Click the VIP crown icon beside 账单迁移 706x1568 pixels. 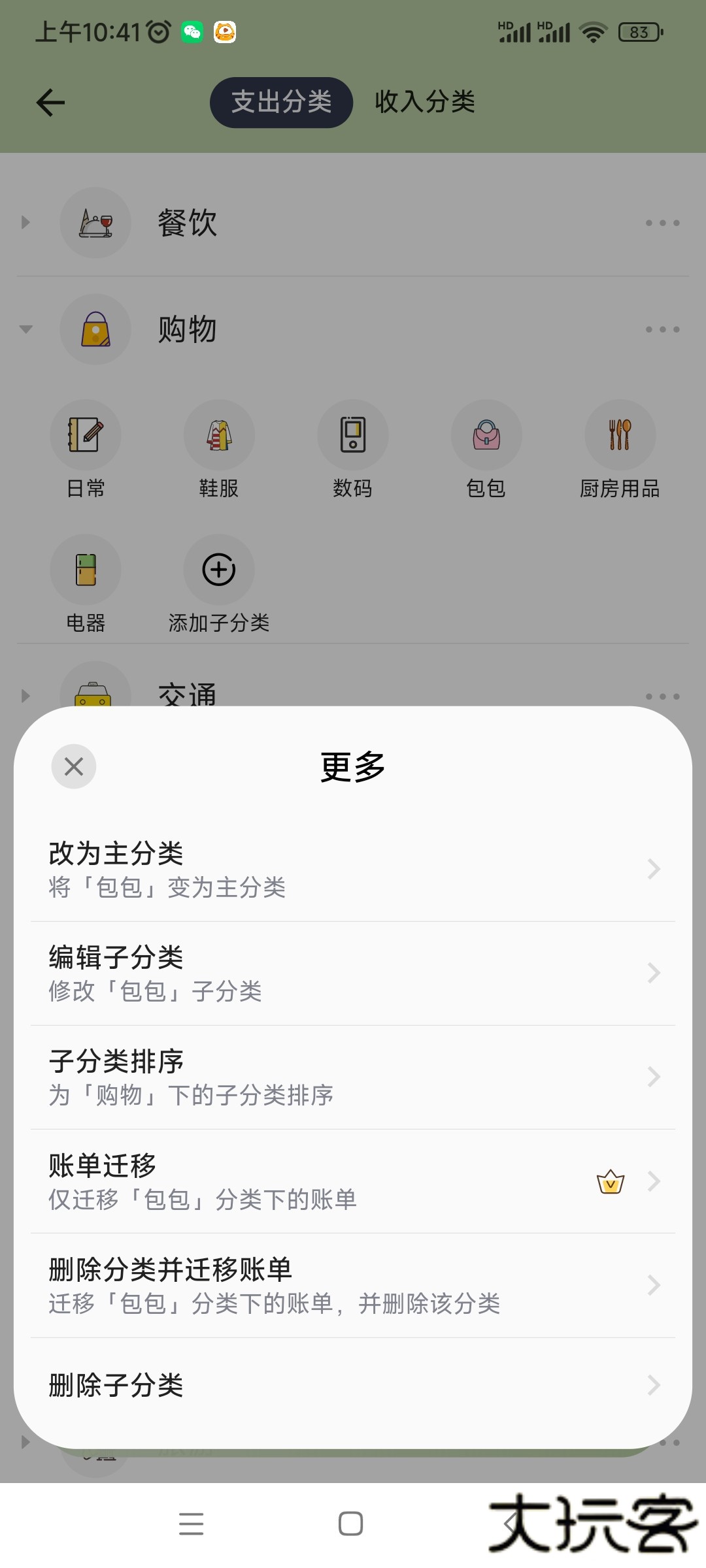click(x=609, y=1181)
